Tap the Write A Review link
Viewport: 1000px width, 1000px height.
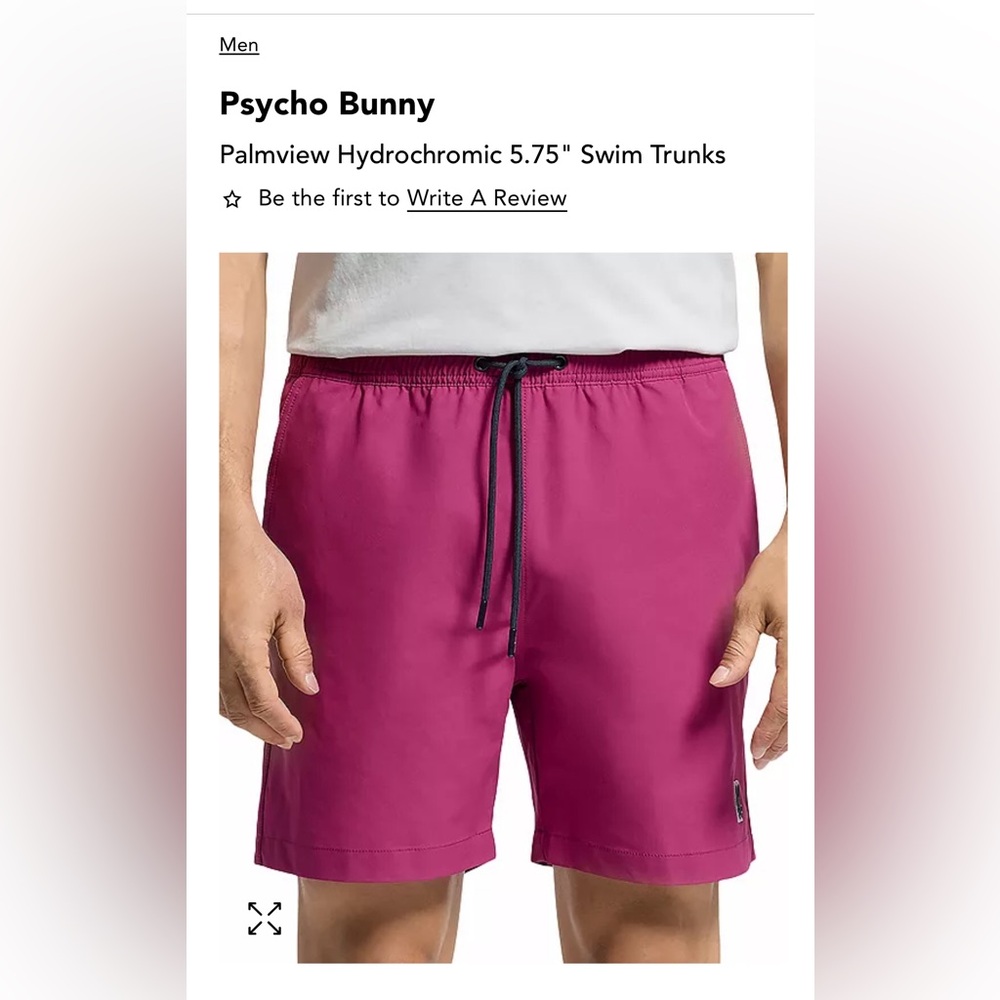pyautogui.click(x=486, y=198)
